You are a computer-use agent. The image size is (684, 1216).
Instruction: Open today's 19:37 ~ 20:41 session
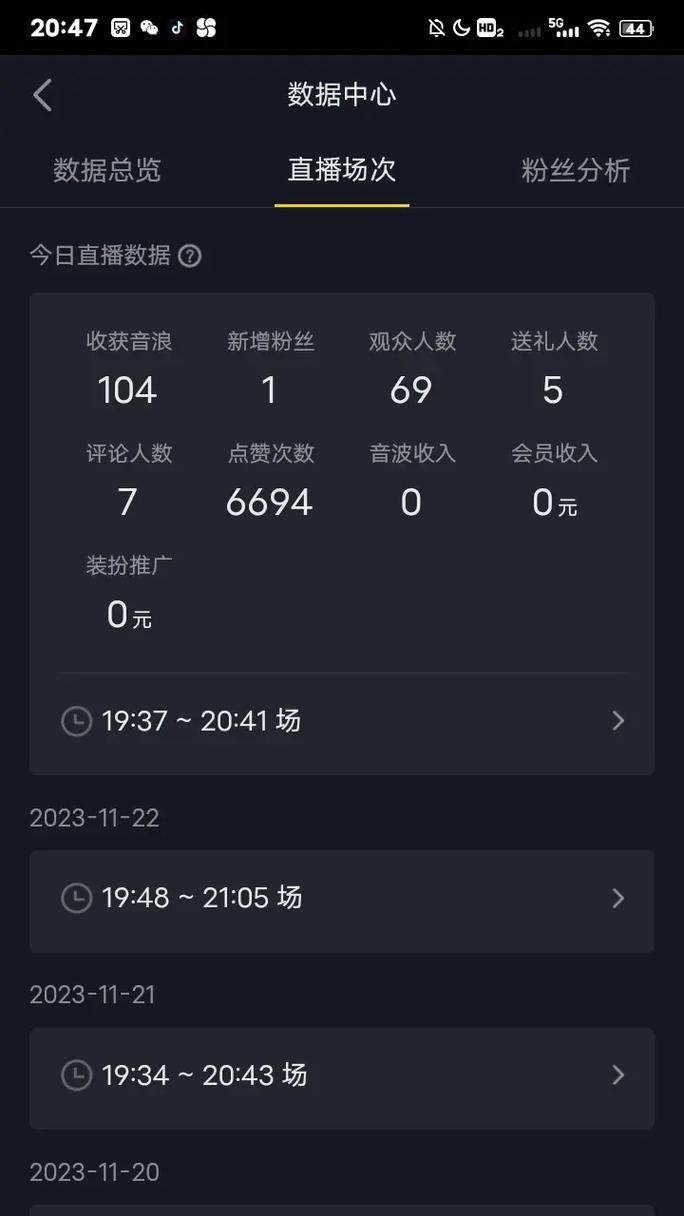(342, 721)
